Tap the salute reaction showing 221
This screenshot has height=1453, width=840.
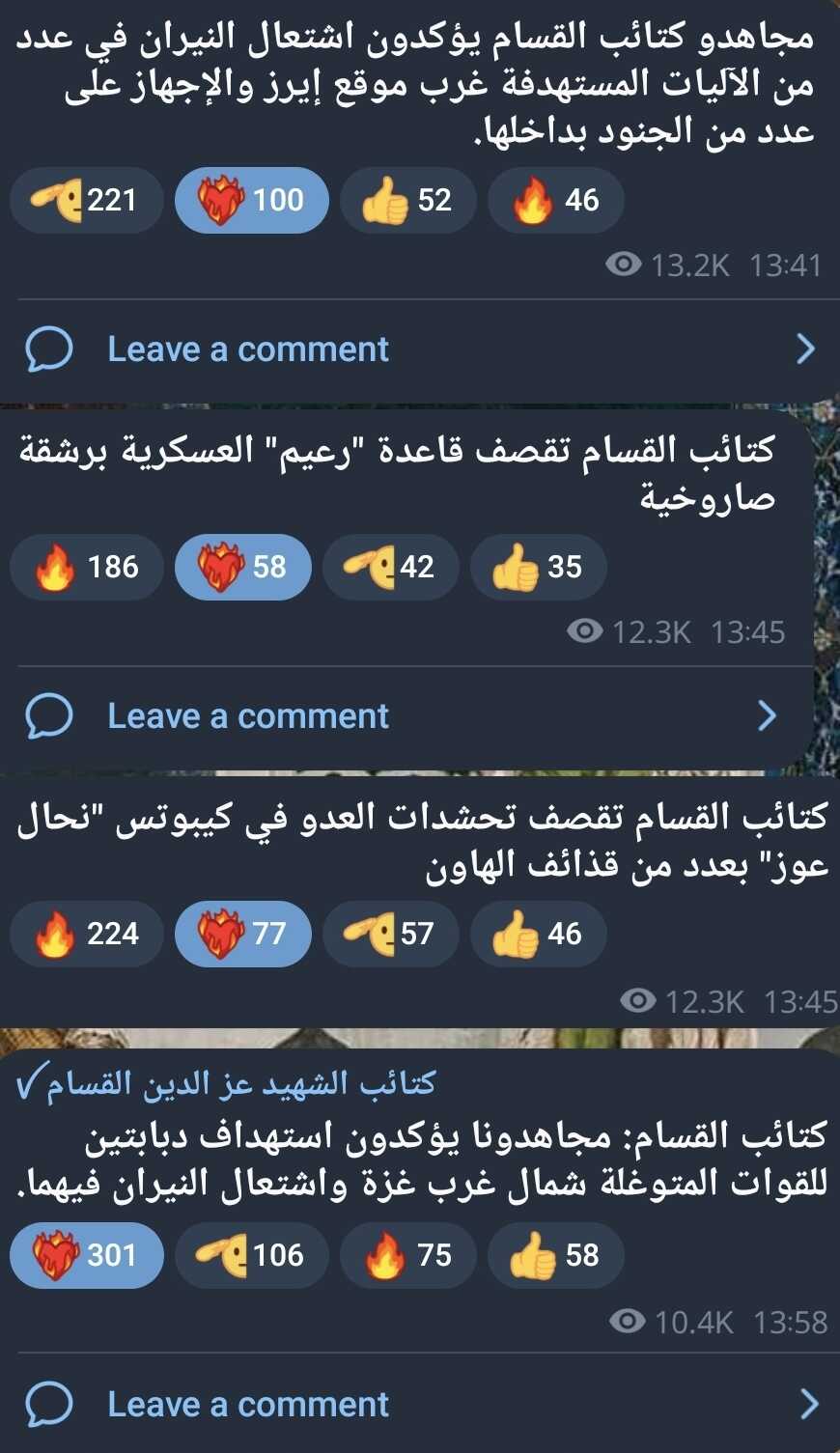pyautogui.click(x=86, y=201)
